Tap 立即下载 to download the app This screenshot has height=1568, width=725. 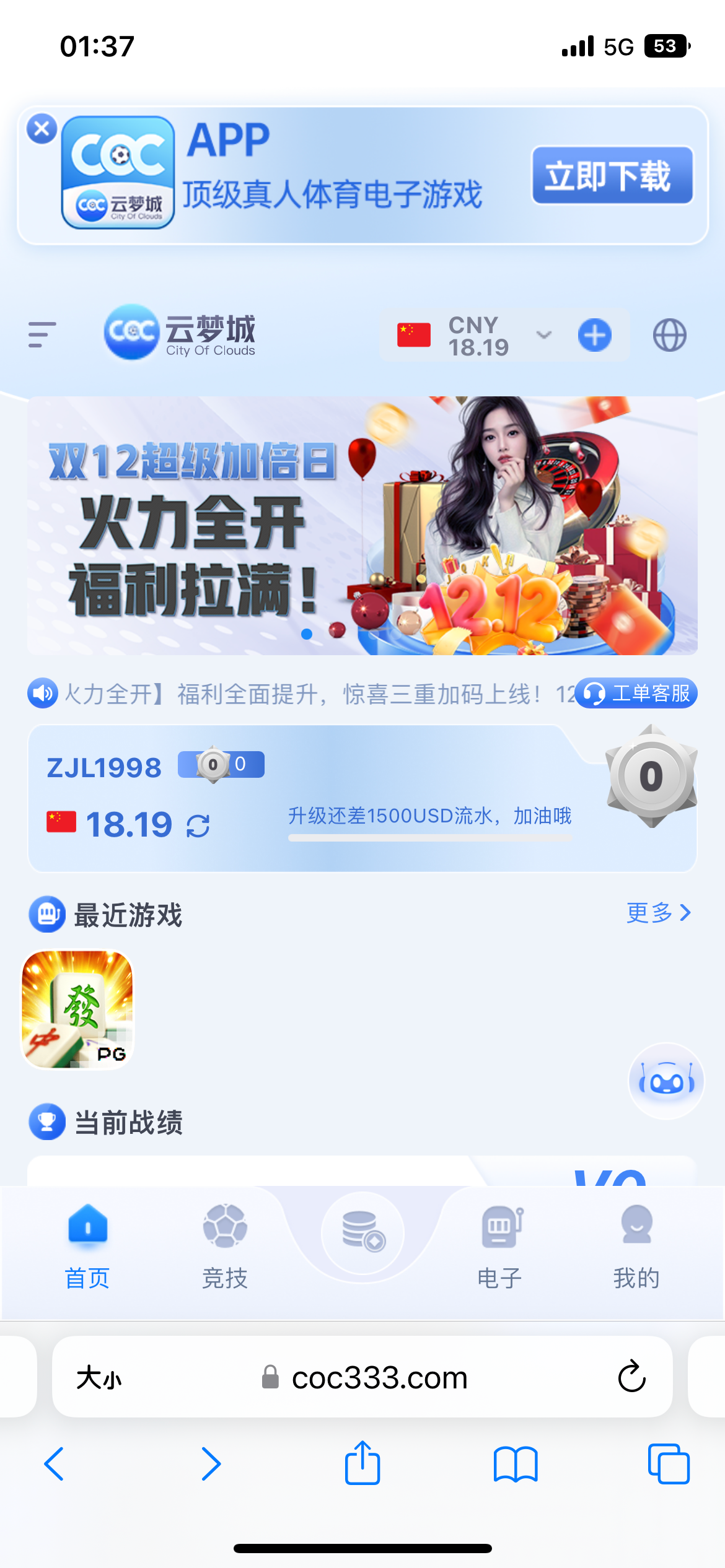612,175
